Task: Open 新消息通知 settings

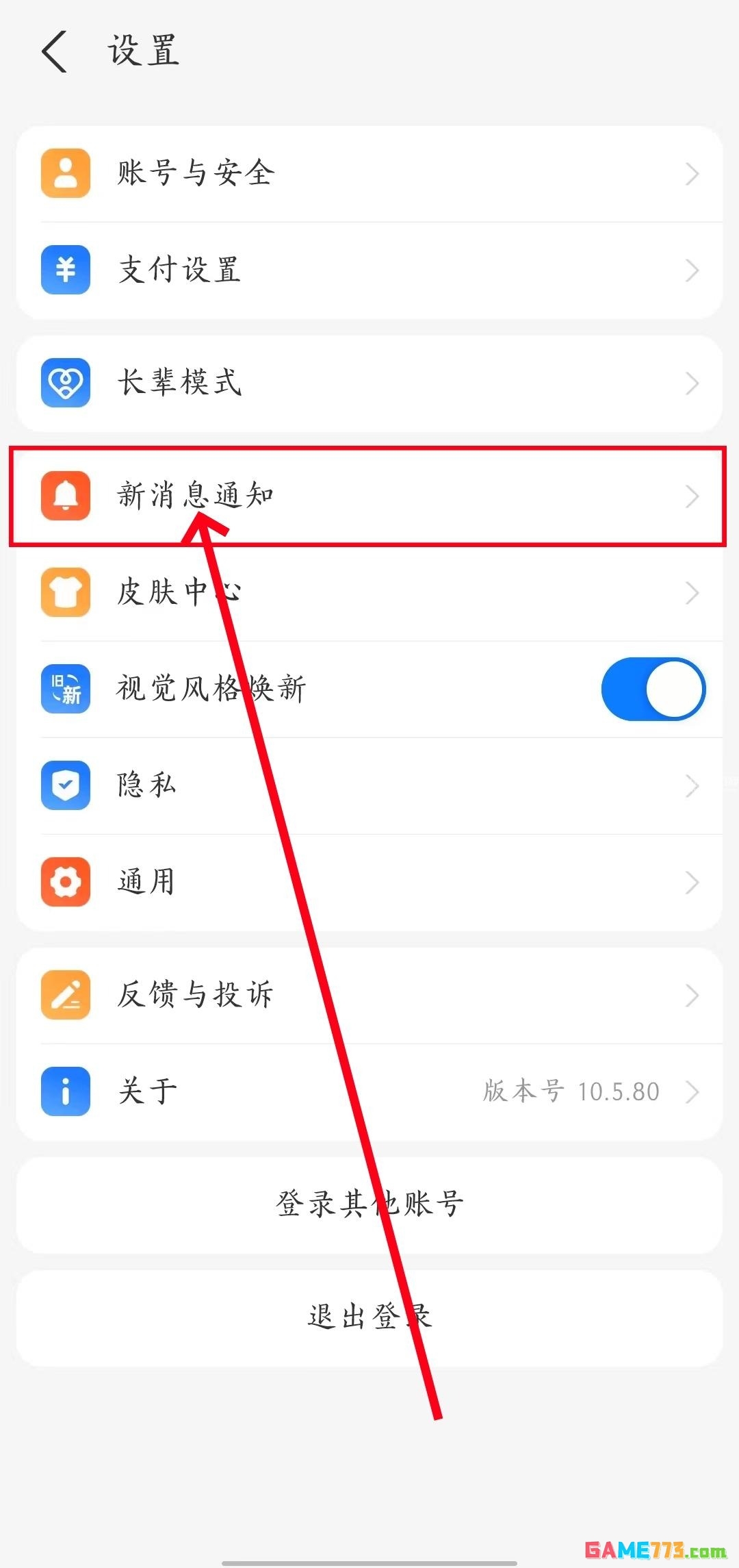Action: click(369, 496)
